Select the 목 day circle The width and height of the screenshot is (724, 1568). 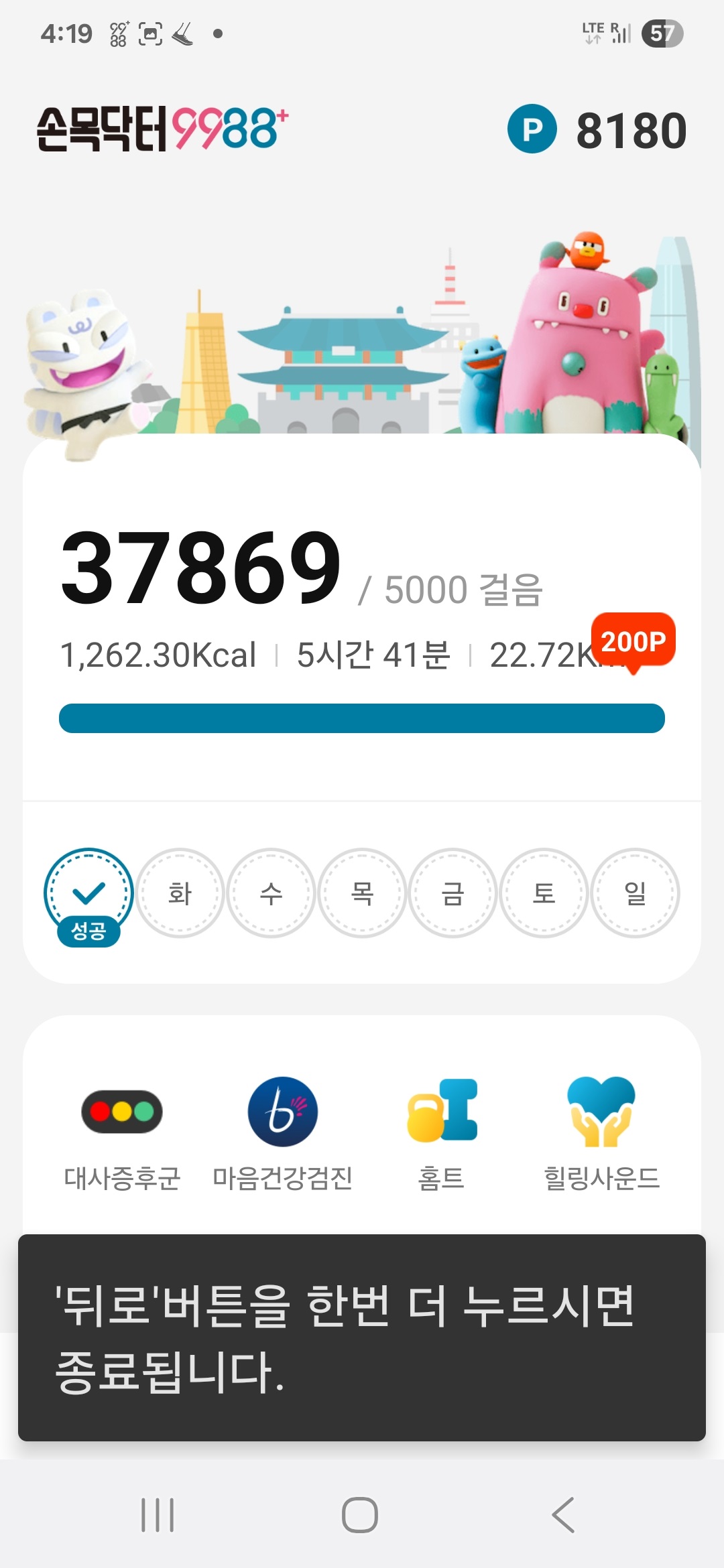[362, 893]
